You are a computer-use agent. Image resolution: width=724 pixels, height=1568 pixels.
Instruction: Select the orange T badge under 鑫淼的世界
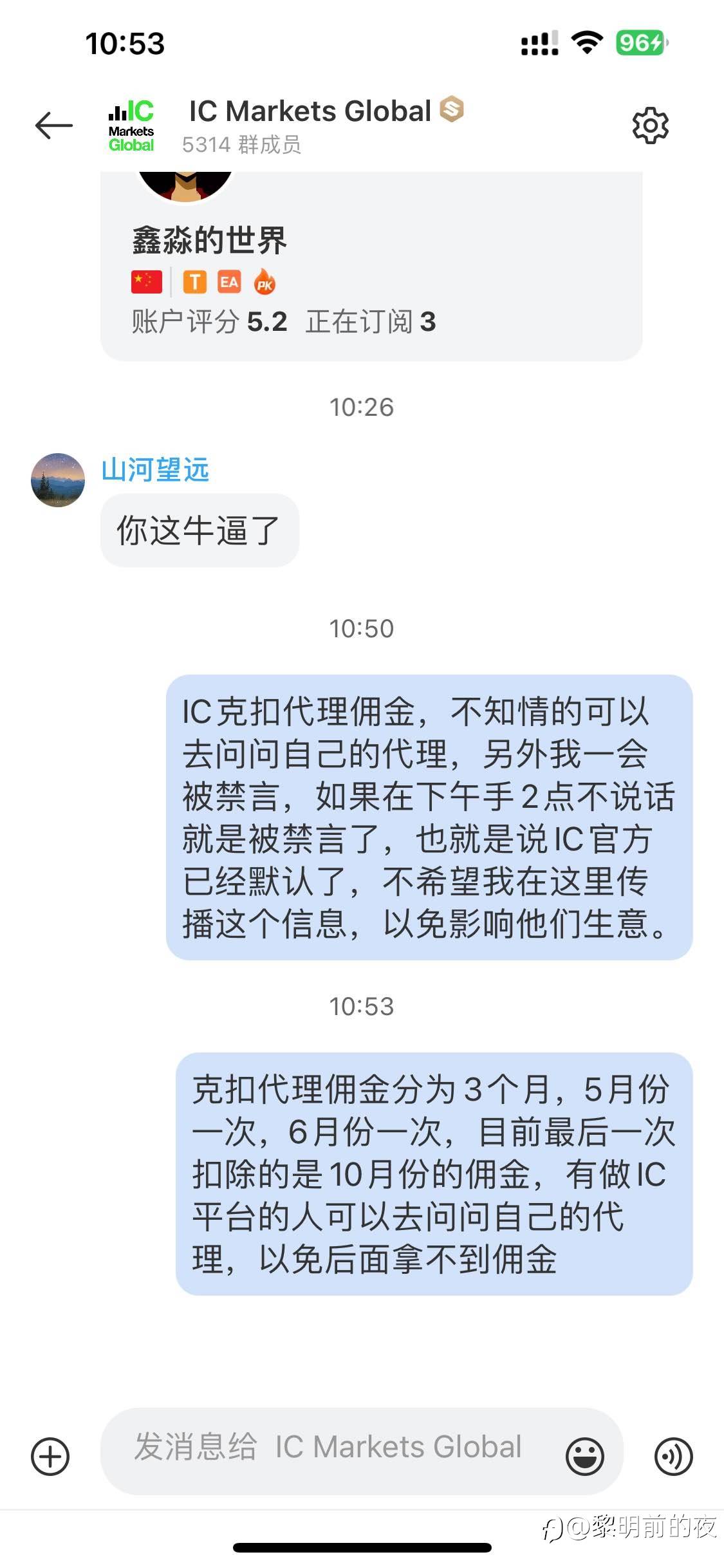point(196,281)
